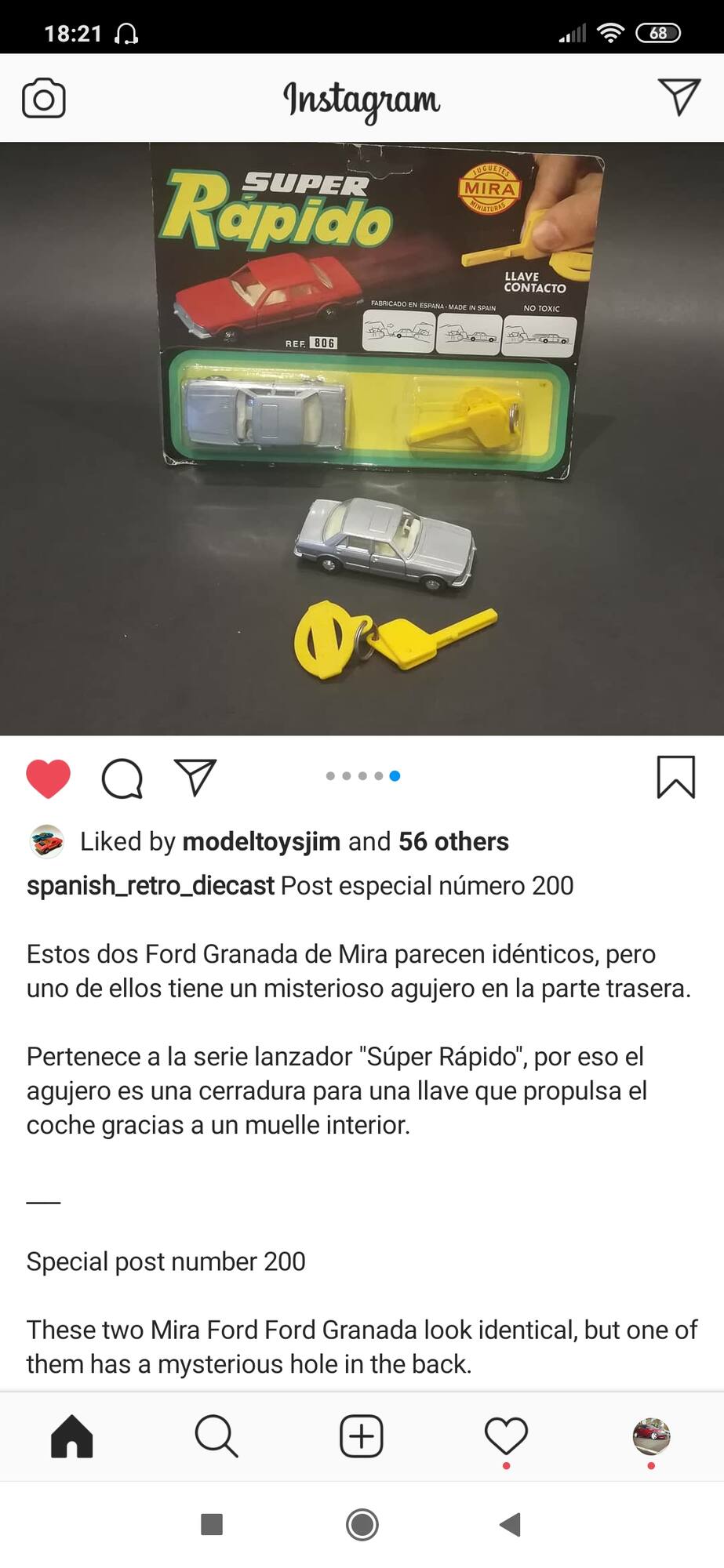Switch to the Search tab

[216, 1436]
